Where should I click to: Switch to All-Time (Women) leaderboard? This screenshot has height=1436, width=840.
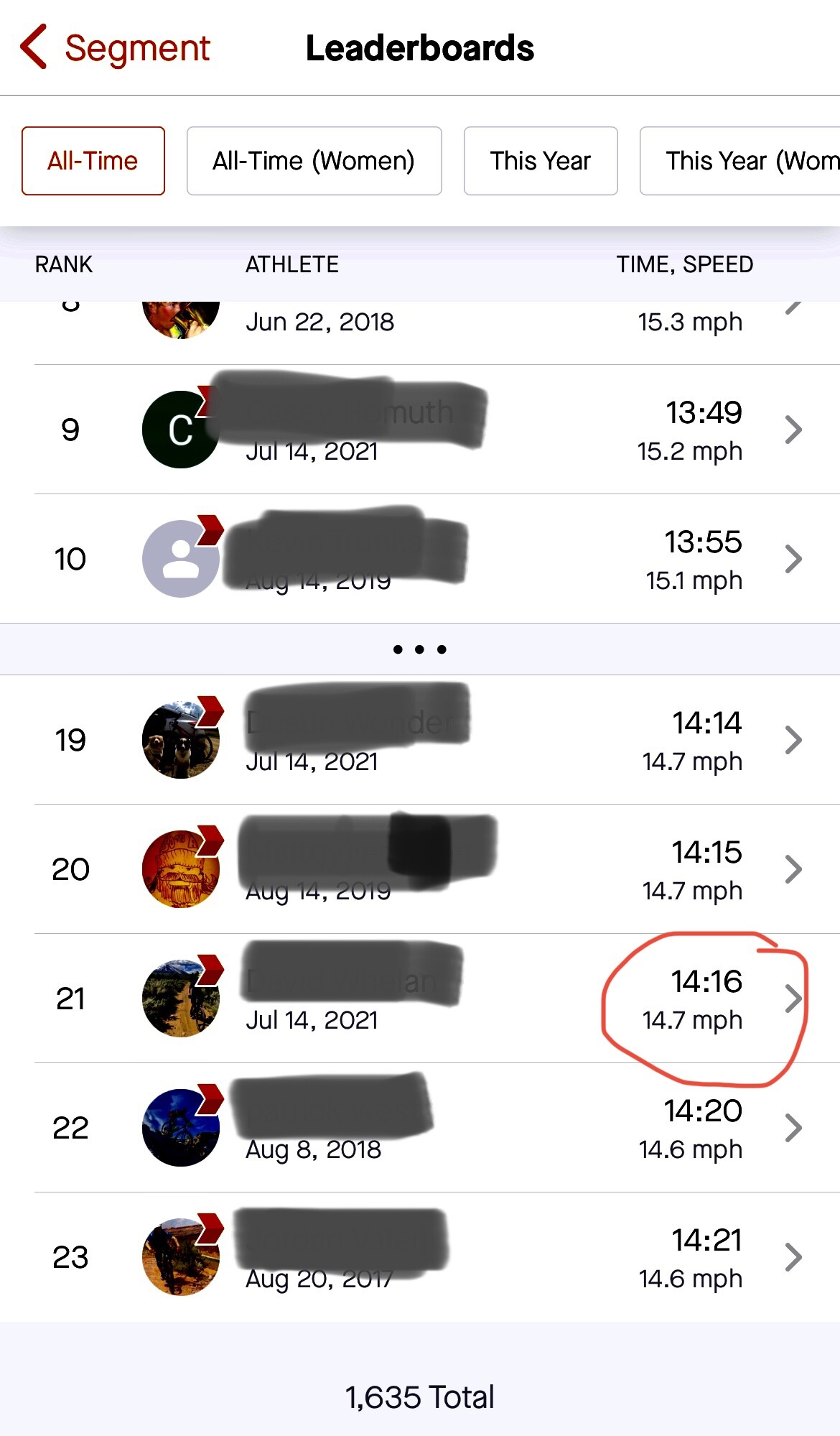click(314, 161)
